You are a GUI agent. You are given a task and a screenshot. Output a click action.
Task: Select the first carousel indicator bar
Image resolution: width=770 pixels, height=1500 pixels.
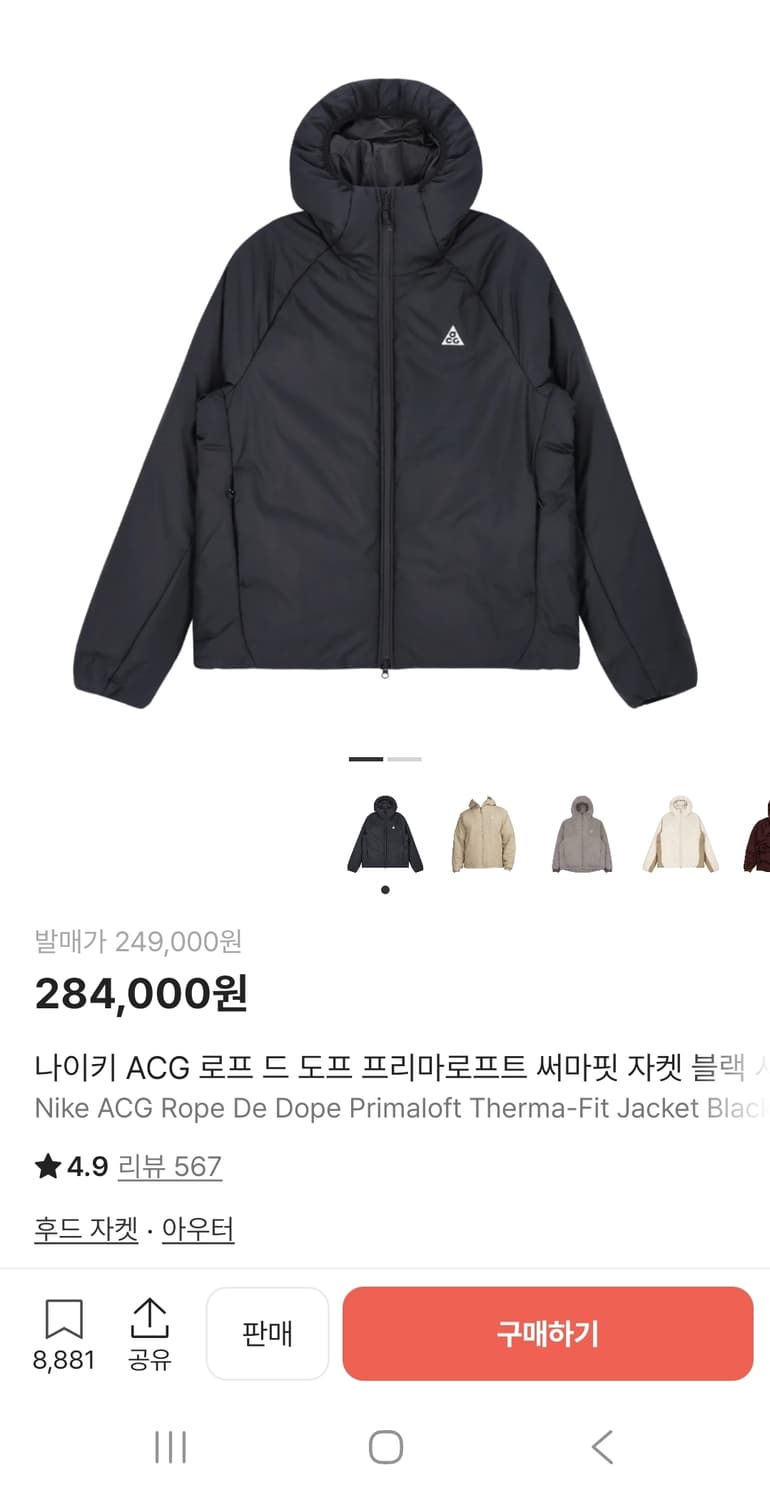(x=366, y=760)
